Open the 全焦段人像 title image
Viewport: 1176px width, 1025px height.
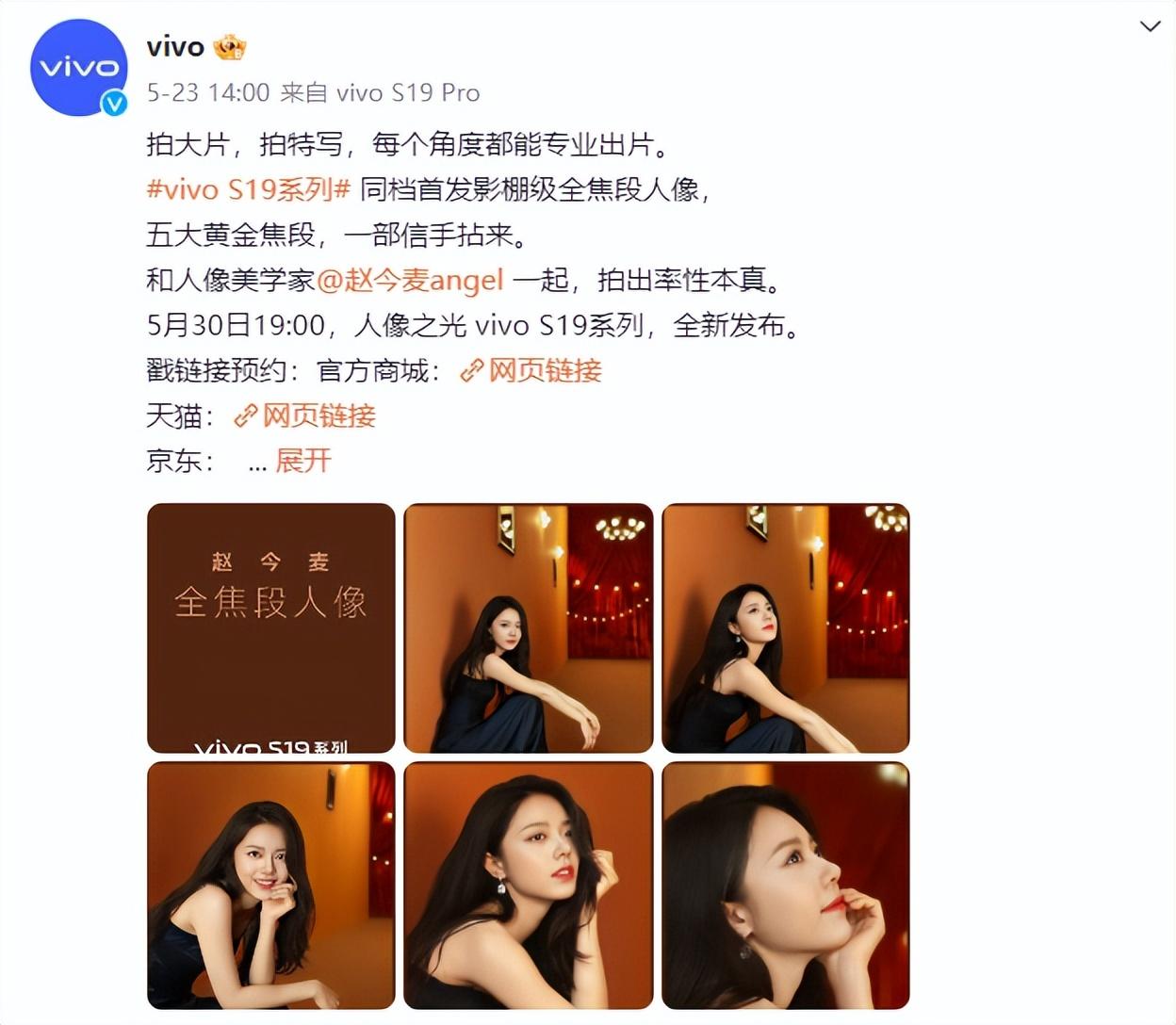click(x=271, y=627)
